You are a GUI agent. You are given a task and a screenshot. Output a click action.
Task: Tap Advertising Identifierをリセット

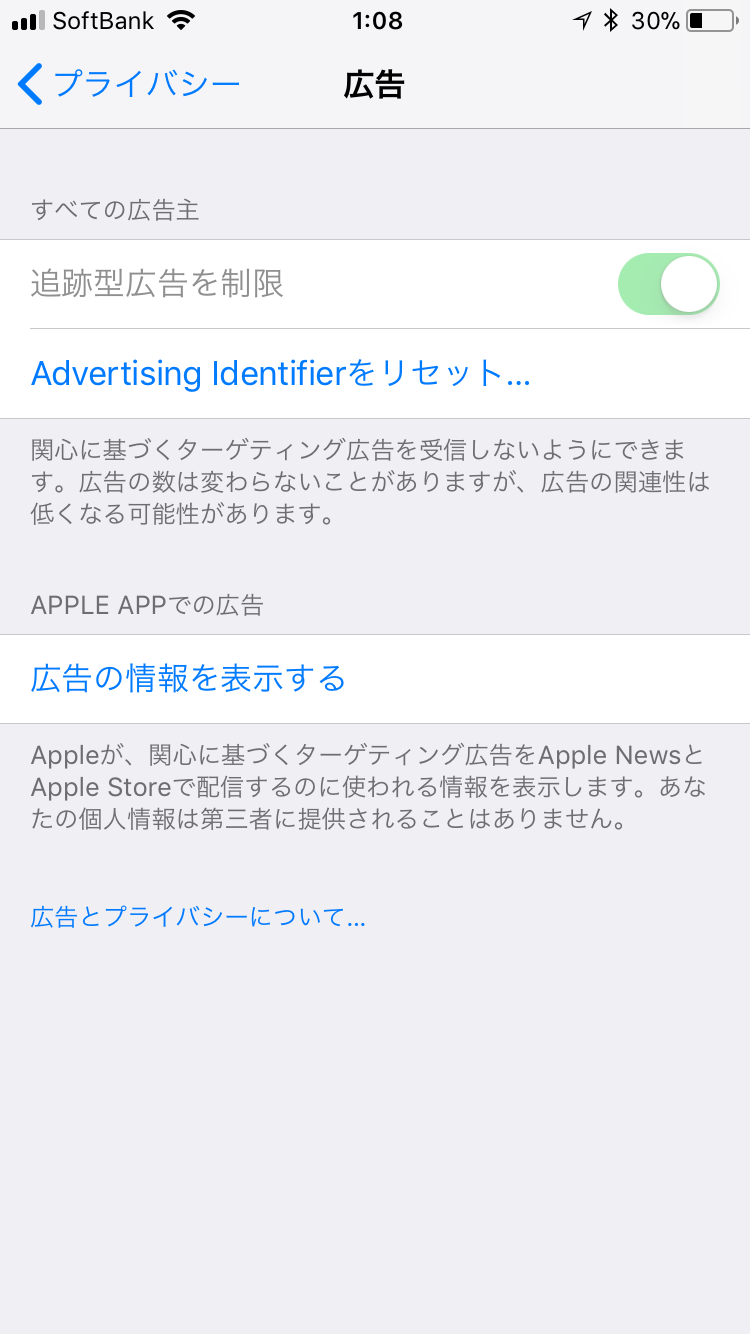tap(280, 374)
